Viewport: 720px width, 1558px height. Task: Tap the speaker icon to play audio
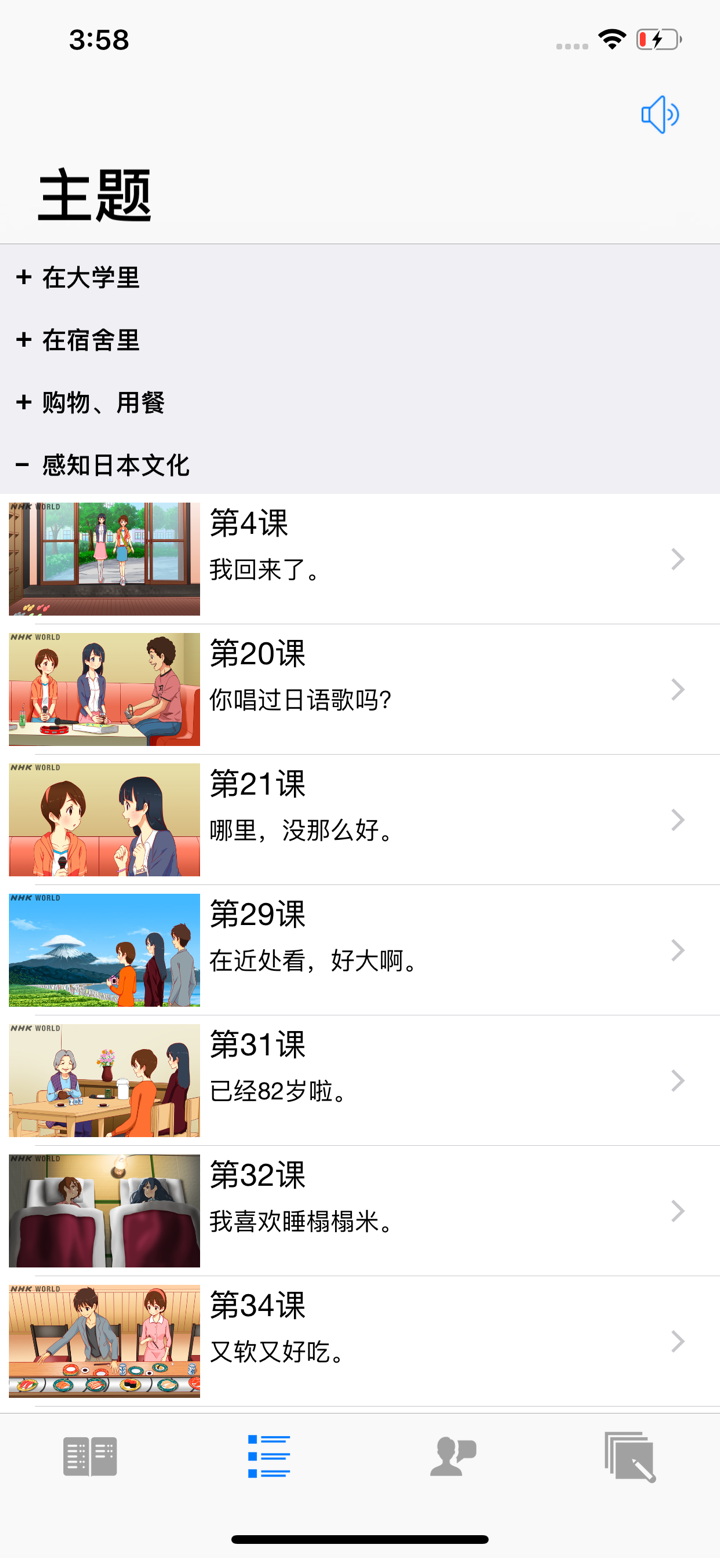(x=660, y=114)
